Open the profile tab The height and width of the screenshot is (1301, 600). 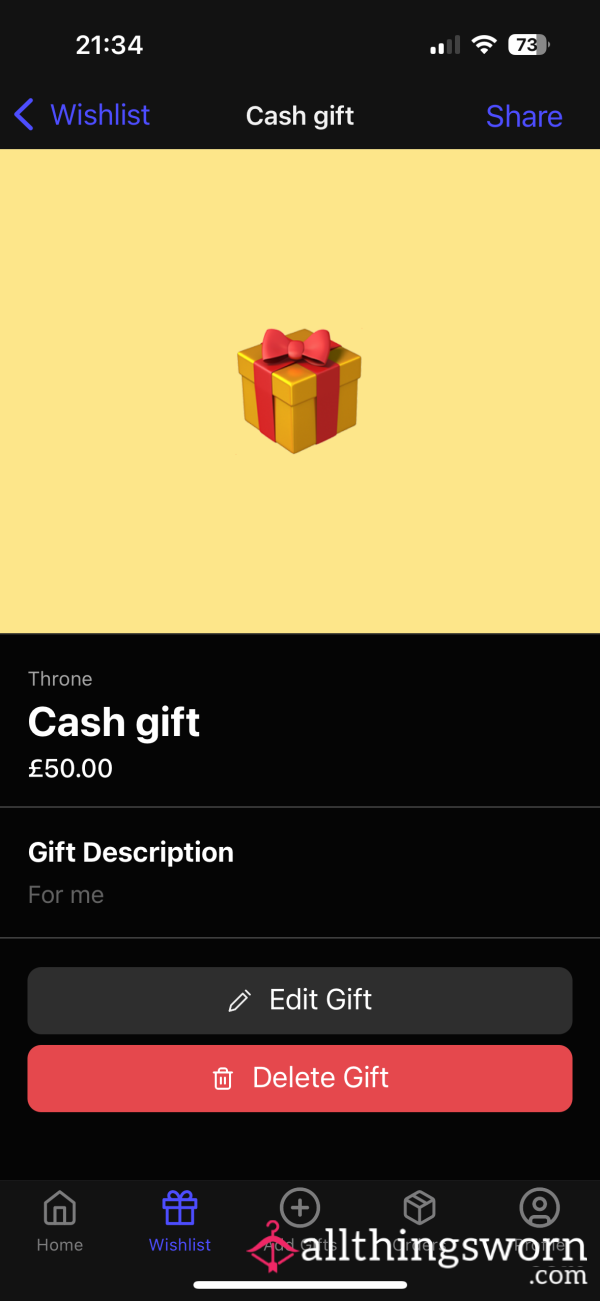coord(539,1221)
